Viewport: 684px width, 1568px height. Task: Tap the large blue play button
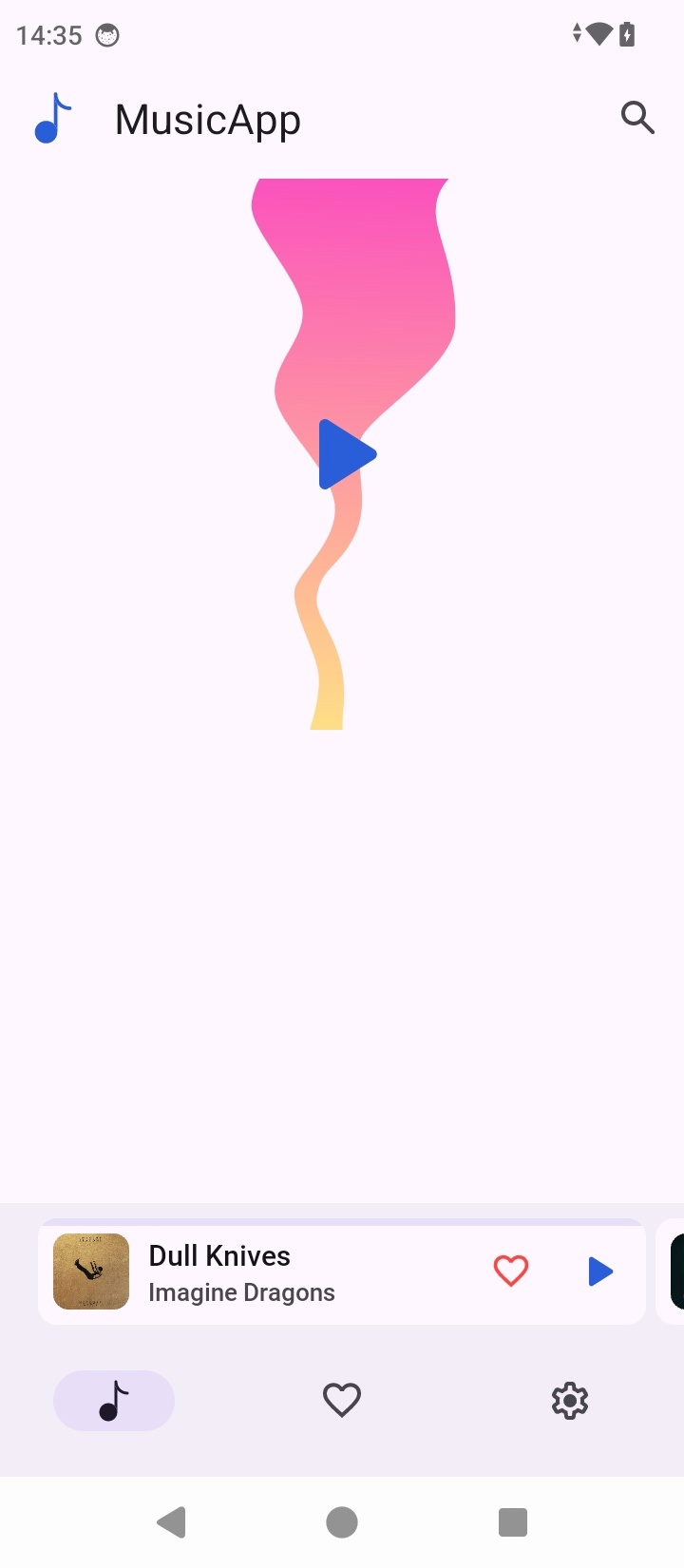pyautogui.click(x=348, y=454)
